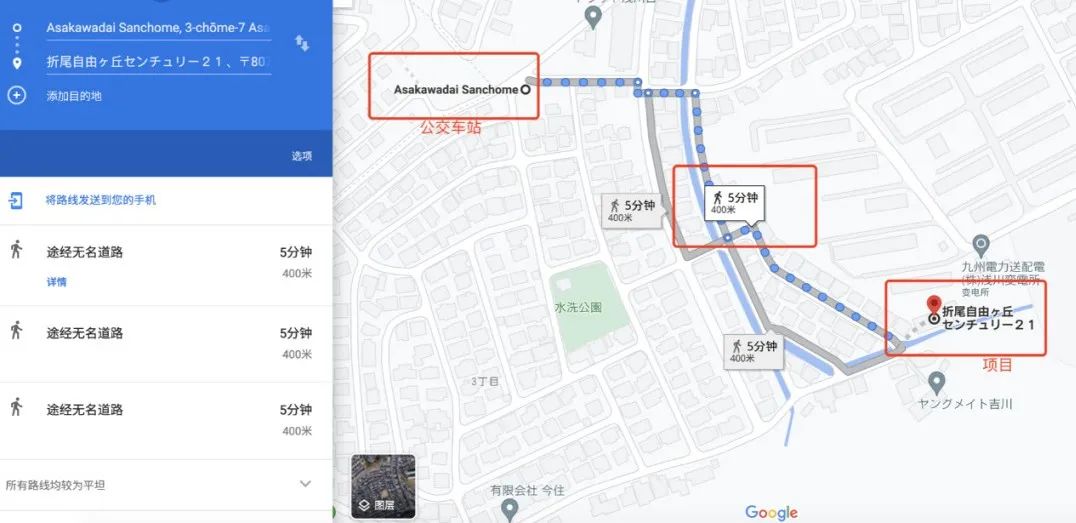Add a destination with 添加目的地

click(73, 96)
